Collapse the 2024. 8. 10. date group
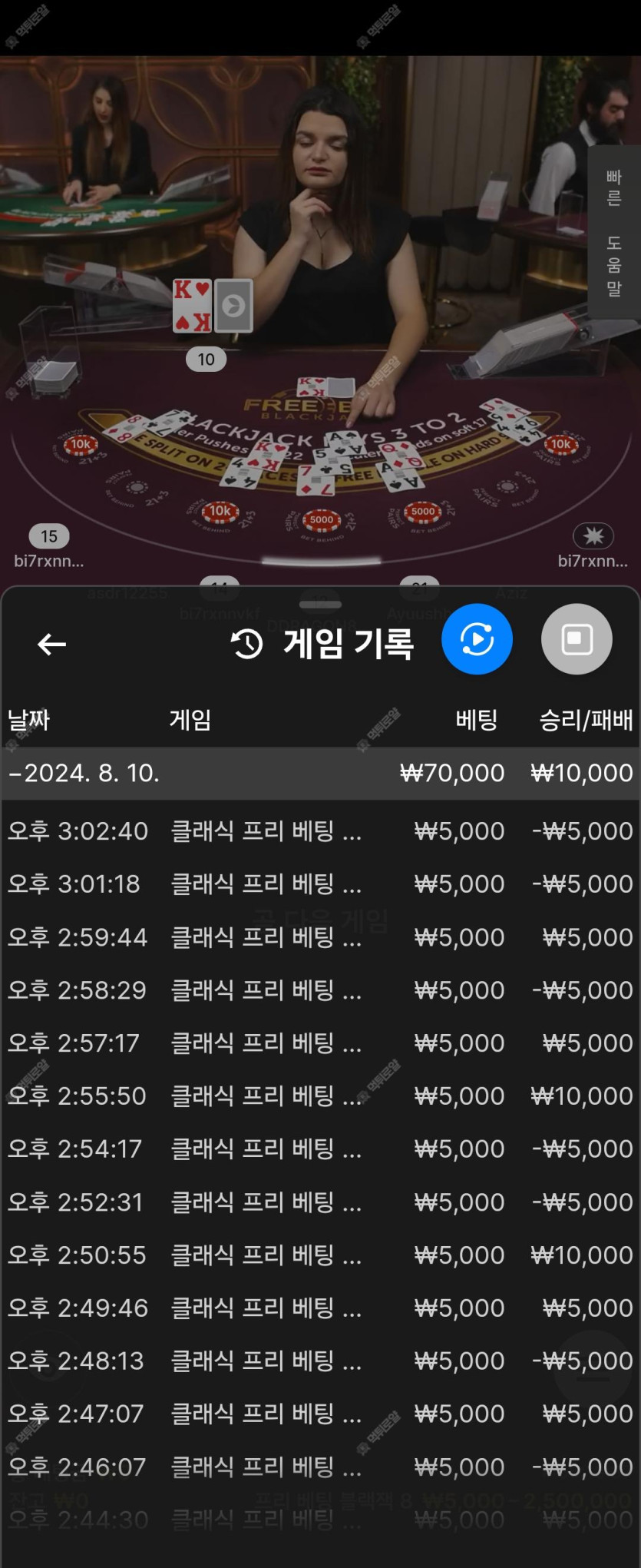 (x=84, y=773)
